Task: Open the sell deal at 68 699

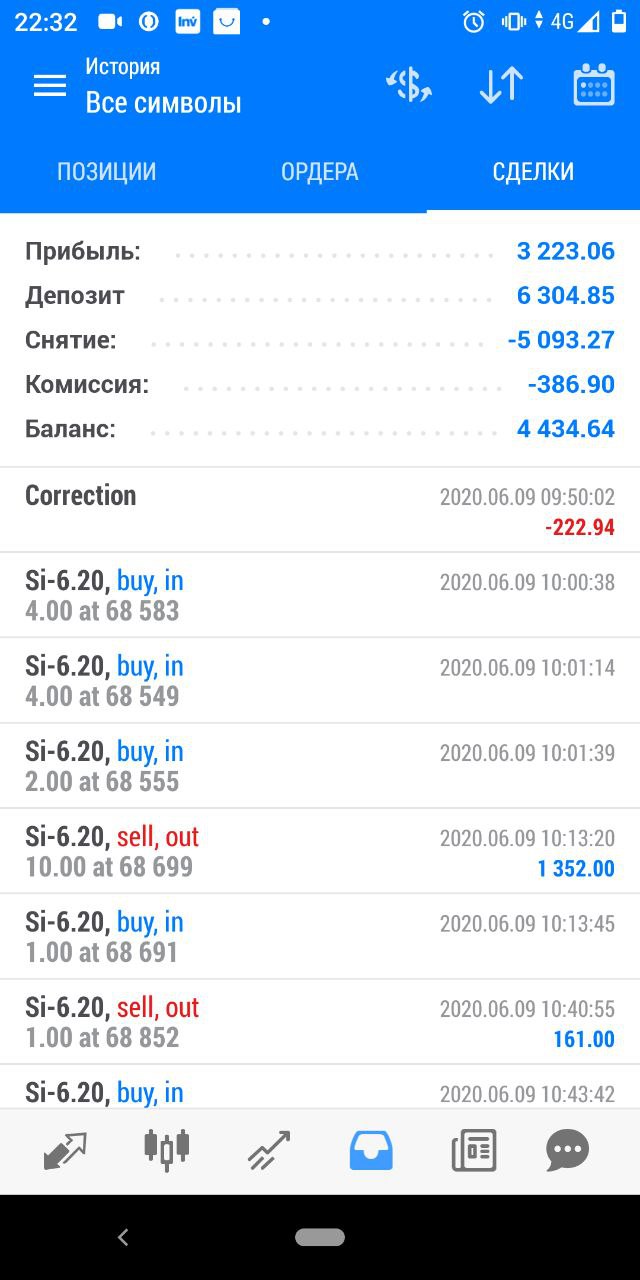Action: pyautogui.click(x=320, y=851)
